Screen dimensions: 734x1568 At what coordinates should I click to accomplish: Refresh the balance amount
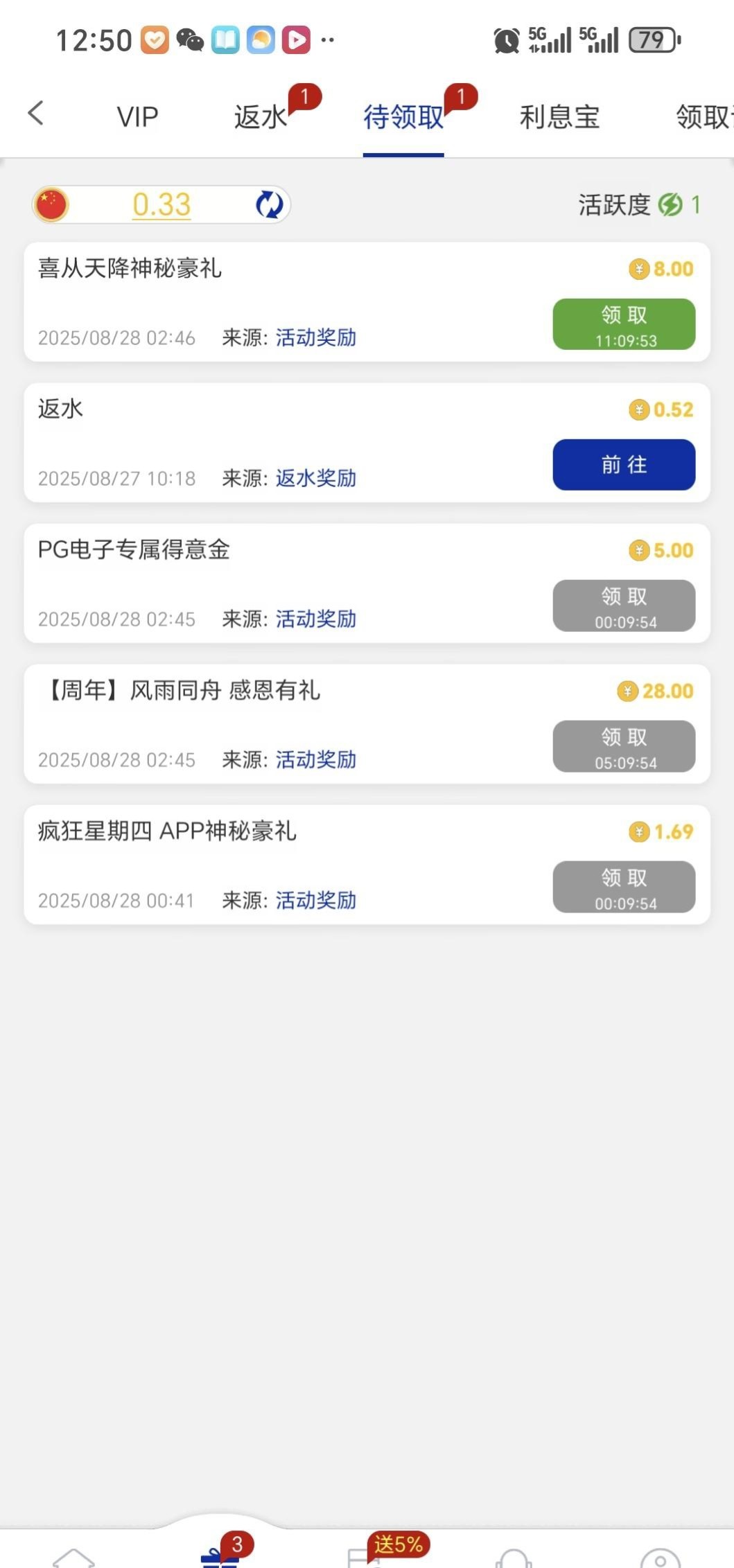pyautogui.click(x=269, y=205)
